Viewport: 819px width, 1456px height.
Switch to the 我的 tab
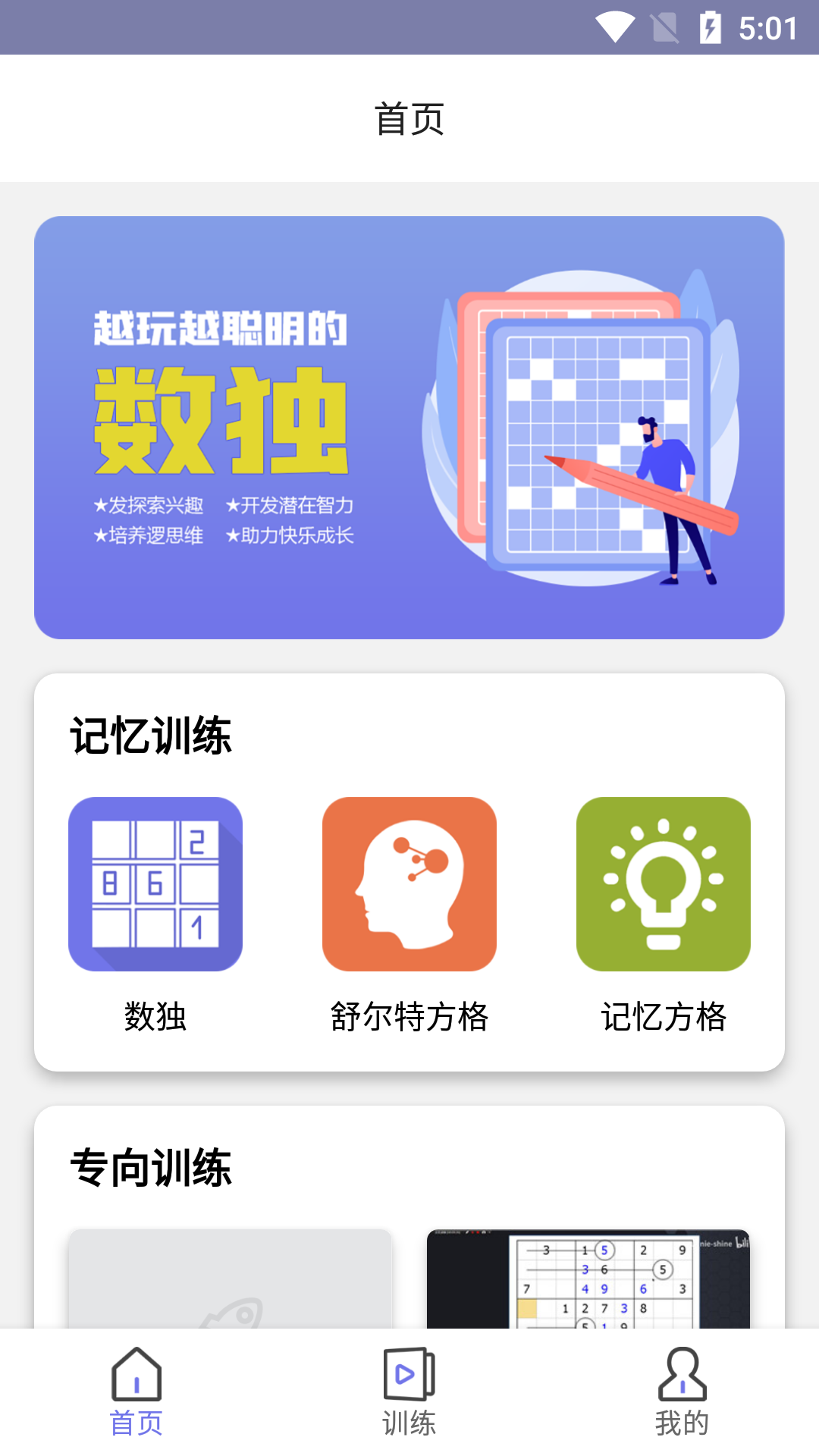point(682,1419)
